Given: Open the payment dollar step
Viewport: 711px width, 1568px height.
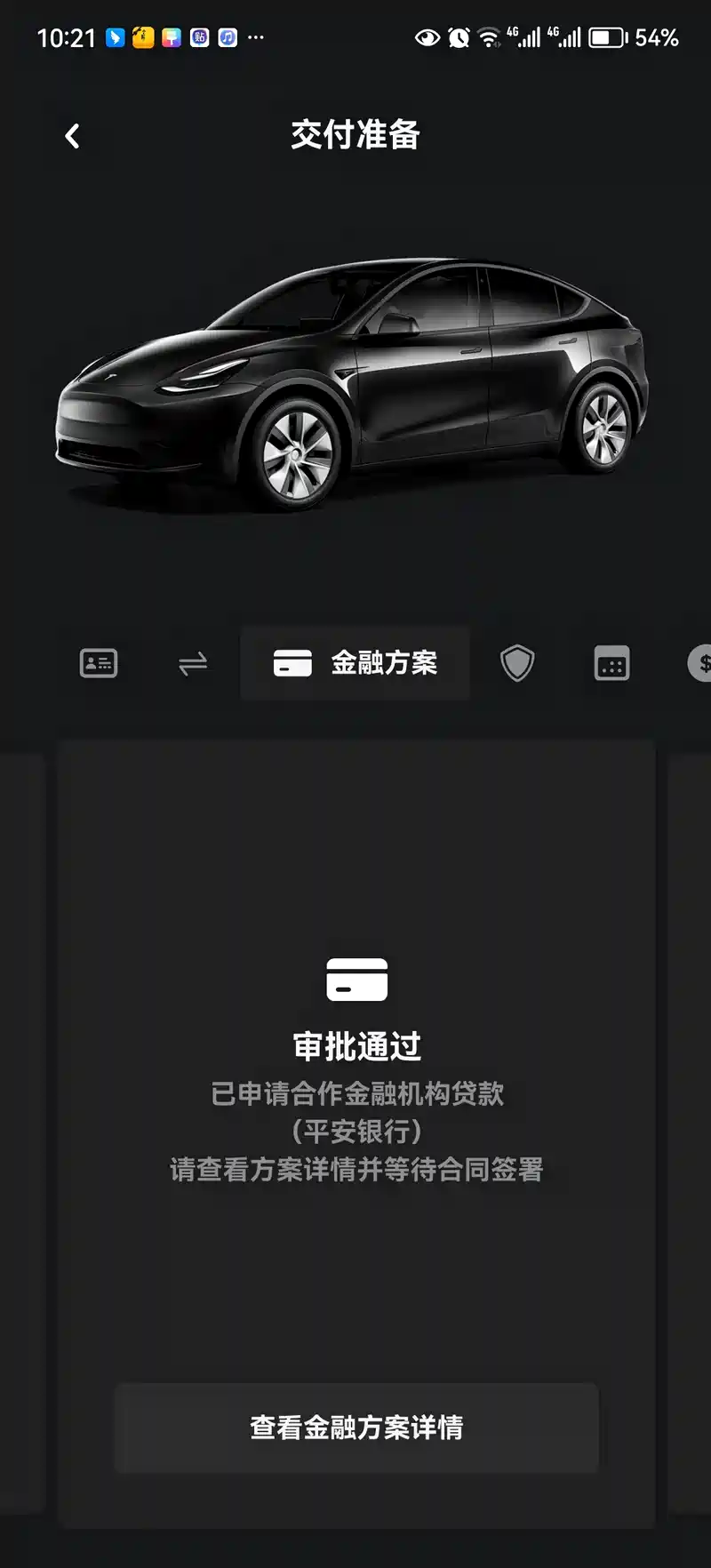Looking at the screenshot, I should point(700,663).
